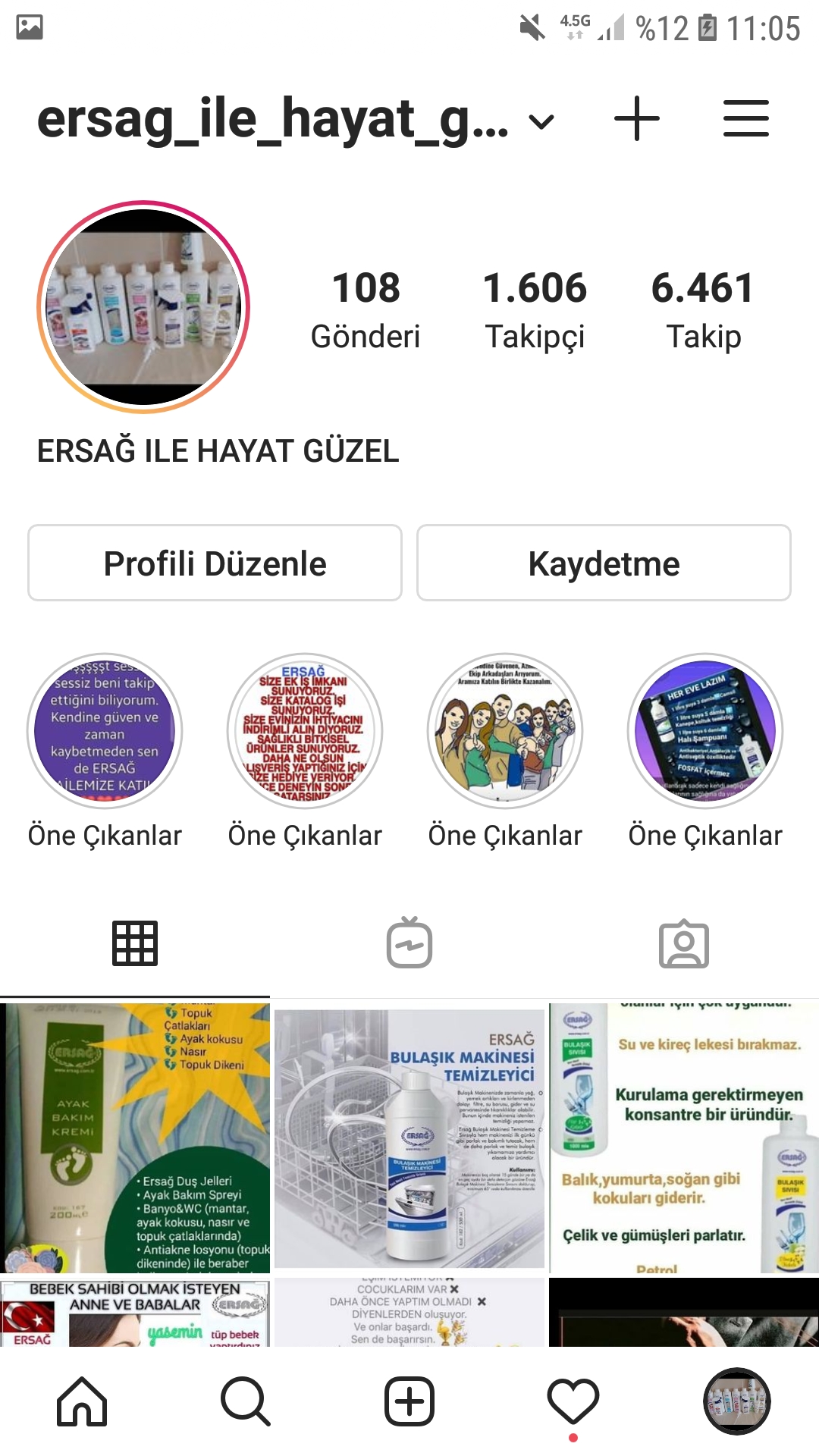Switch to the posts grid tab

tap(135, 944)
